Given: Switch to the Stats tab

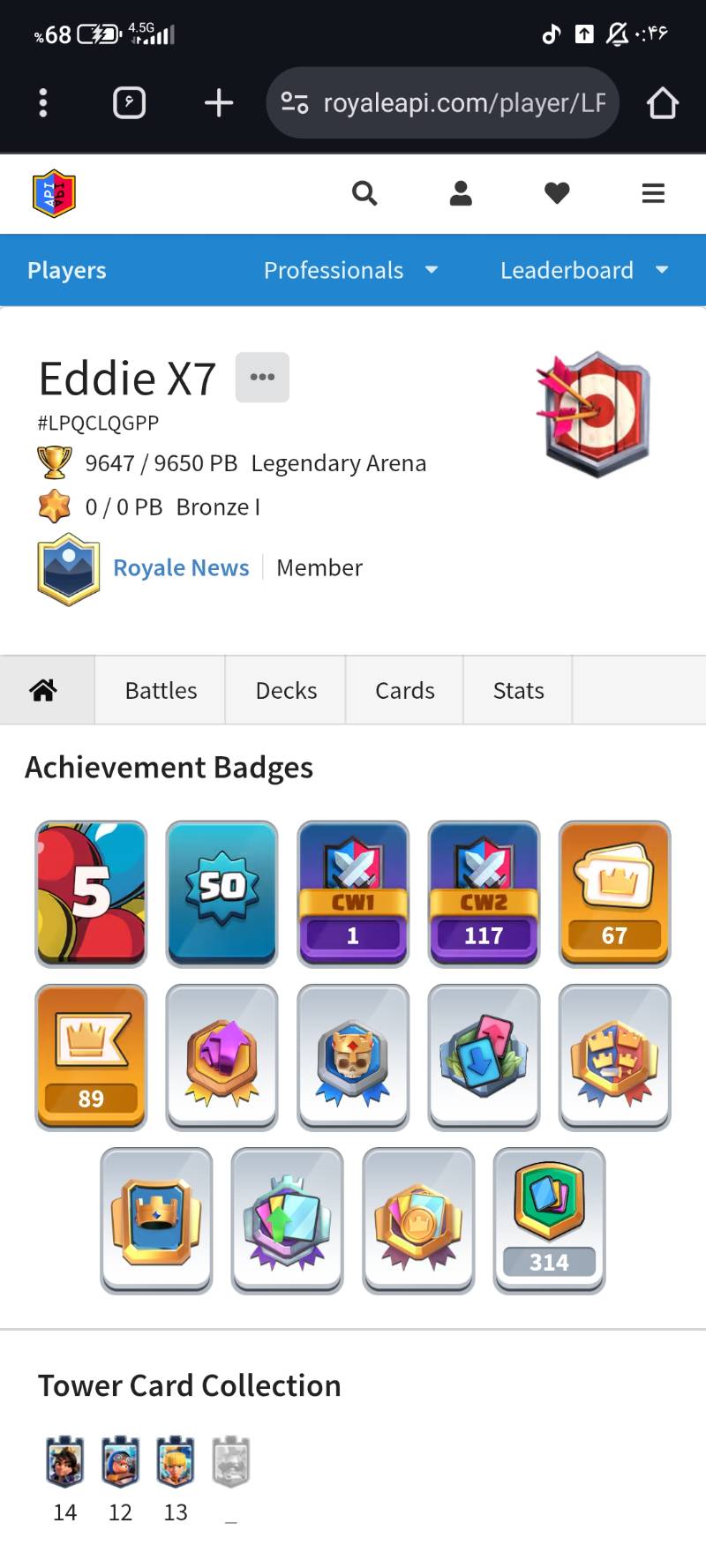Looking at the screenshot, I should tap(518, 690).
